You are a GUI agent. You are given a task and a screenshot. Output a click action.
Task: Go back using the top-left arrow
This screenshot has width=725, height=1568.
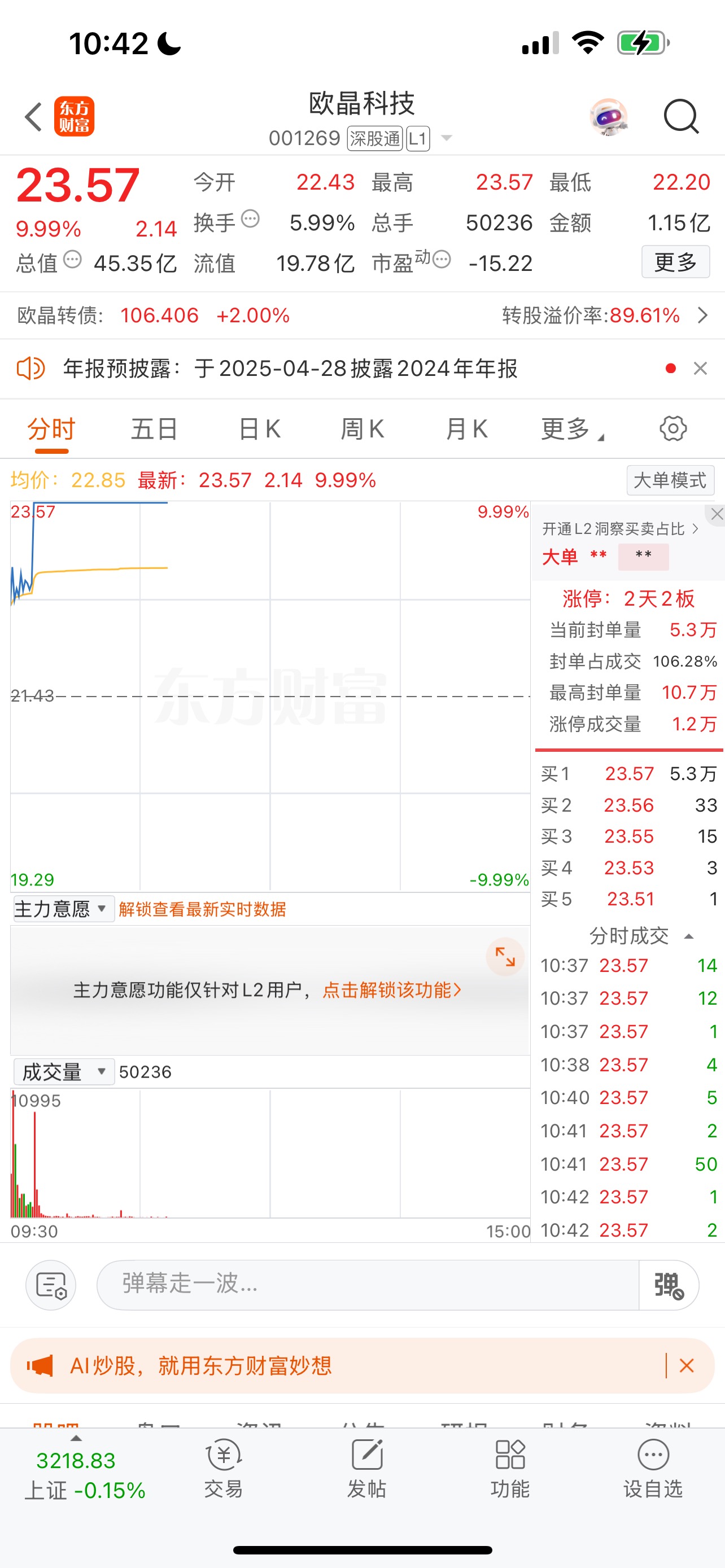pyautogui.click(x=33, y=116)
